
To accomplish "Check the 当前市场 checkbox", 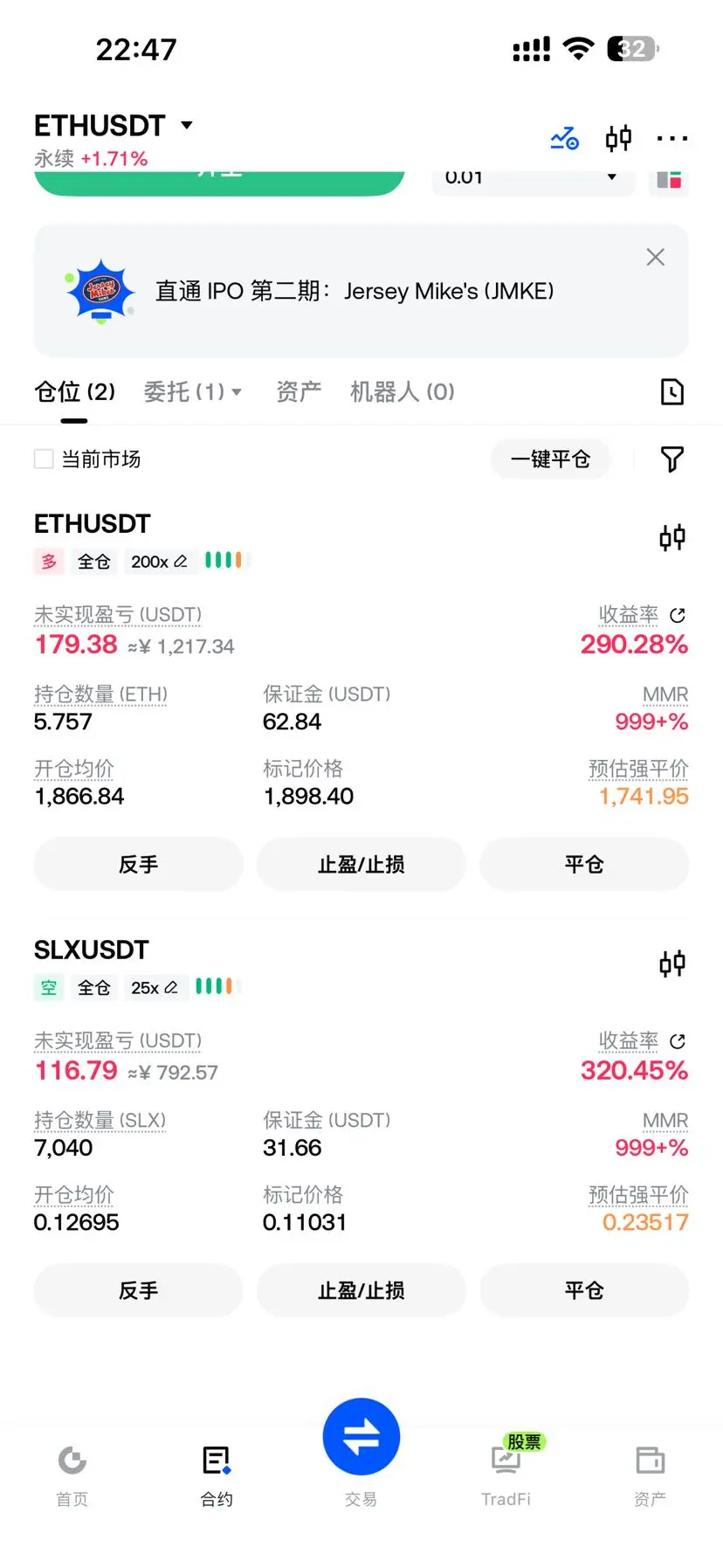I will (x=44, y=459).
